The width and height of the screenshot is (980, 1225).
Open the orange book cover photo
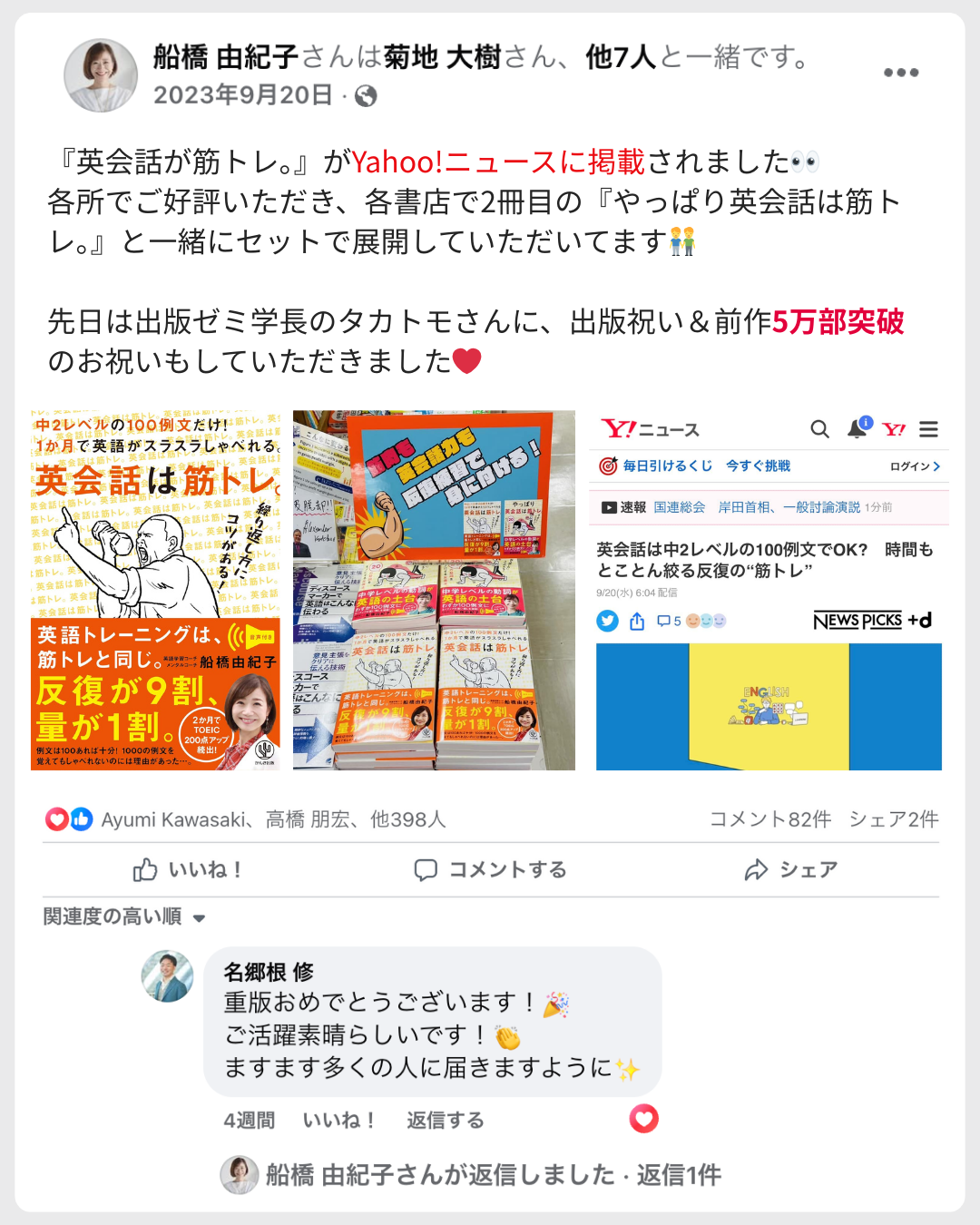(x=156, y=590)
